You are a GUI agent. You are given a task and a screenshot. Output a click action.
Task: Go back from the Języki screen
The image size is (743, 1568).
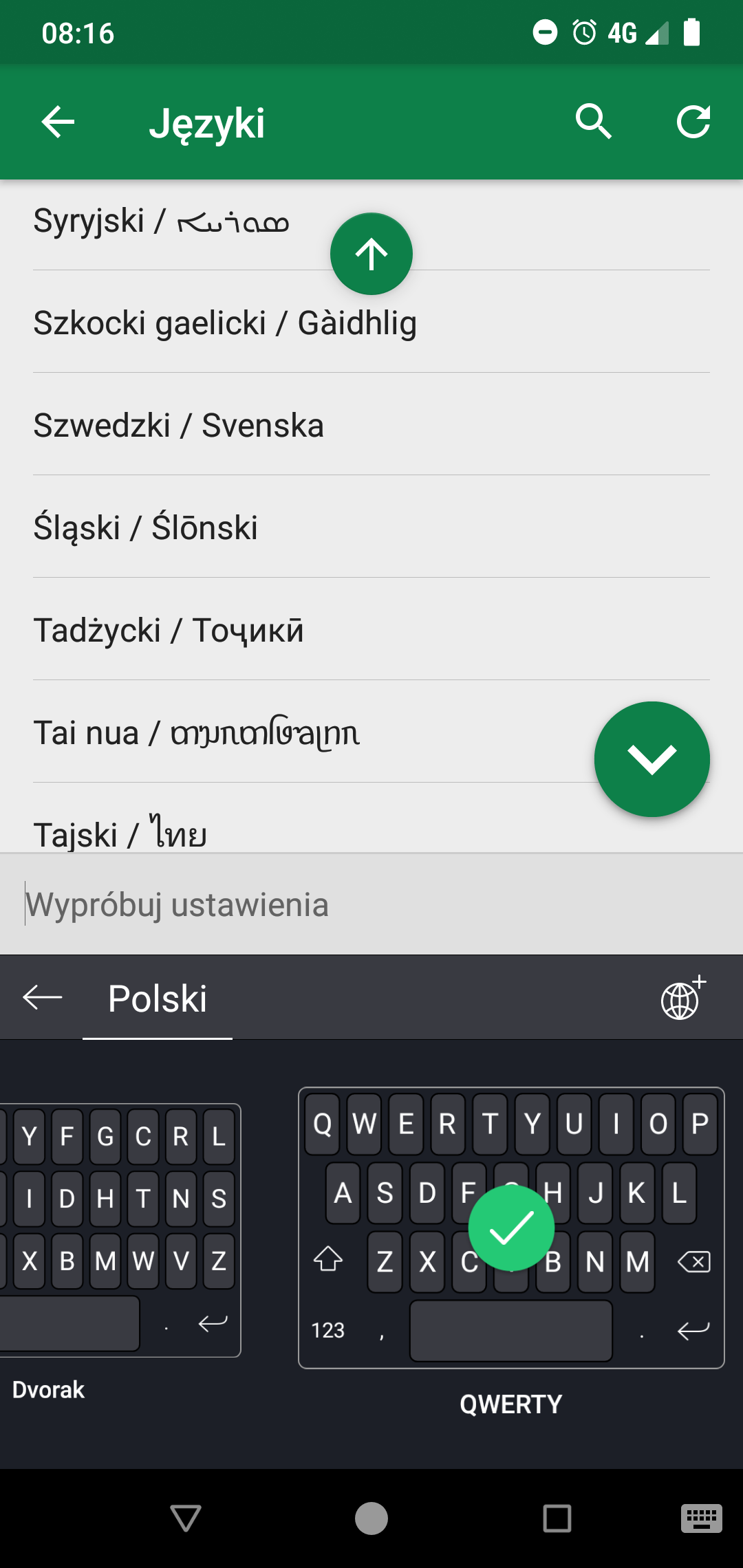58,122
